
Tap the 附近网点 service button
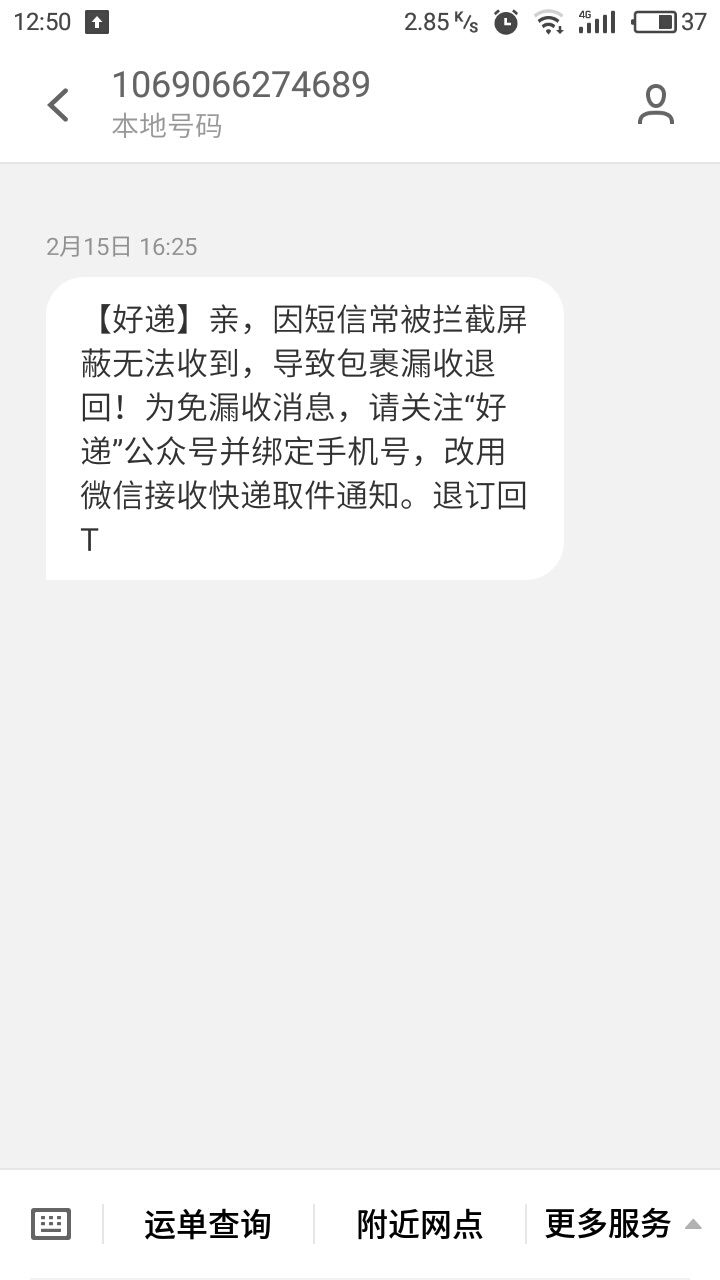420,1224
